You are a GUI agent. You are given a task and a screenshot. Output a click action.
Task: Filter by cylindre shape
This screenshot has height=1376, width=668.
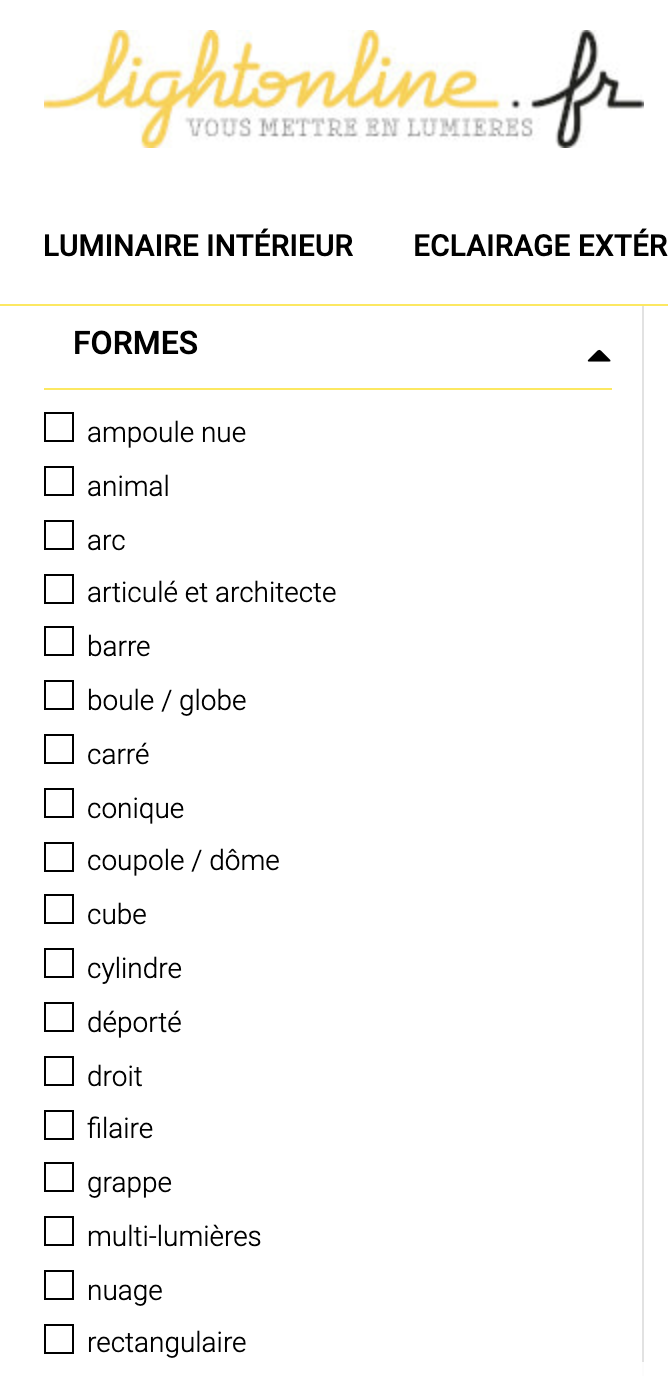coord(59,964)
